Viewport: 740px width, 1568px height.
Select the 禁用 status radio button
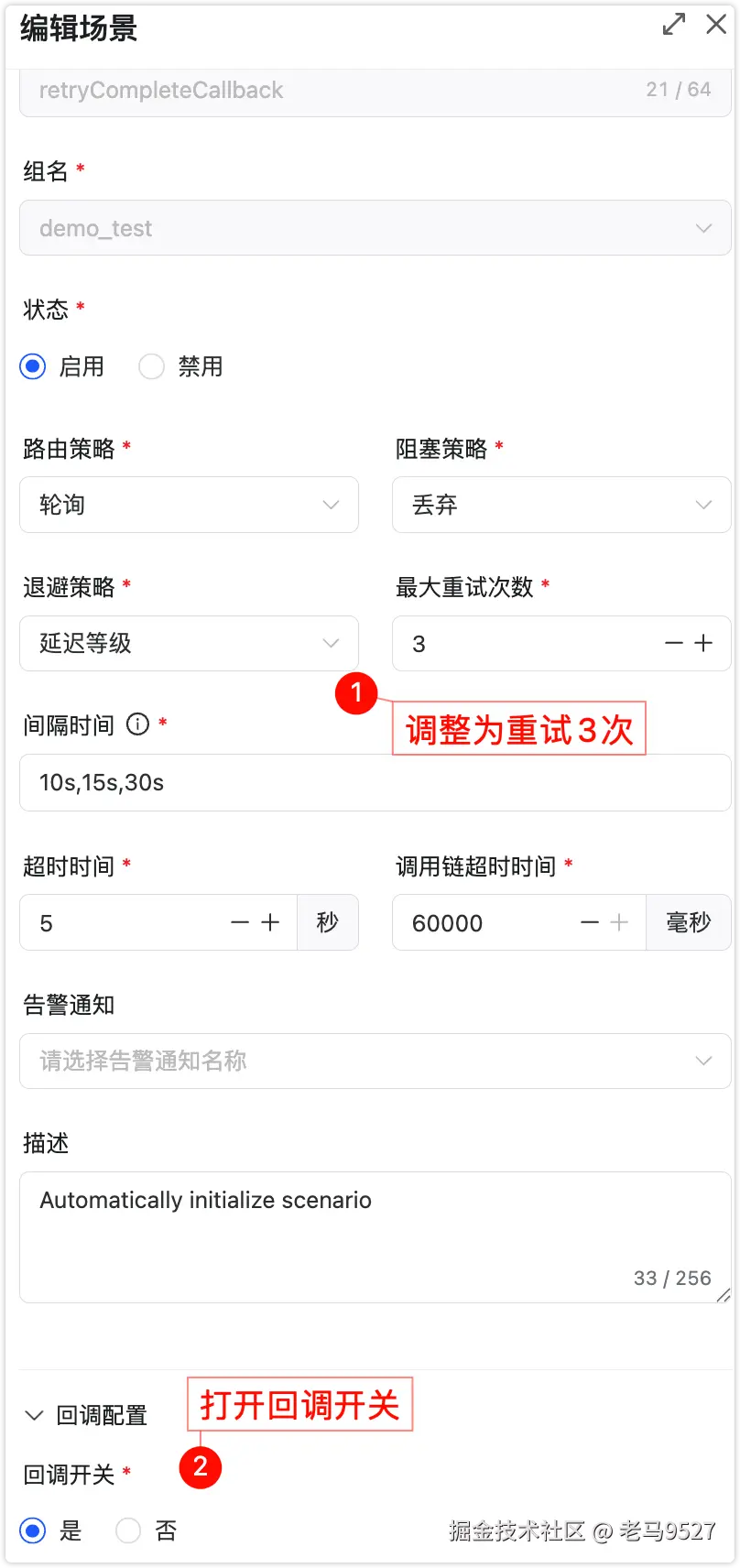pos(151,366)
